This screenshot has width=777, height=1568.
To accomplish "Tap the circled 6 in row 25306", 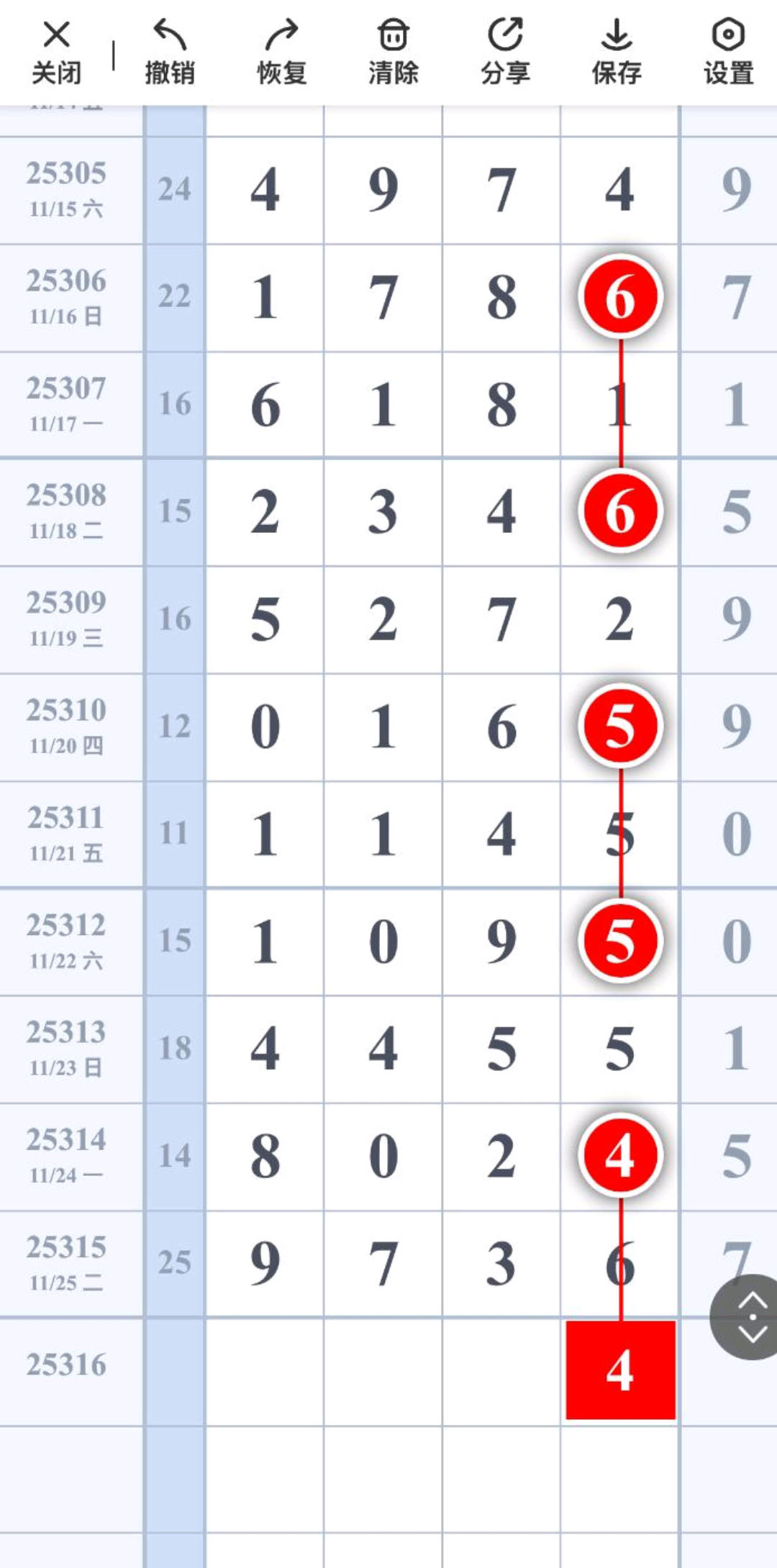I will click(620, 296).
